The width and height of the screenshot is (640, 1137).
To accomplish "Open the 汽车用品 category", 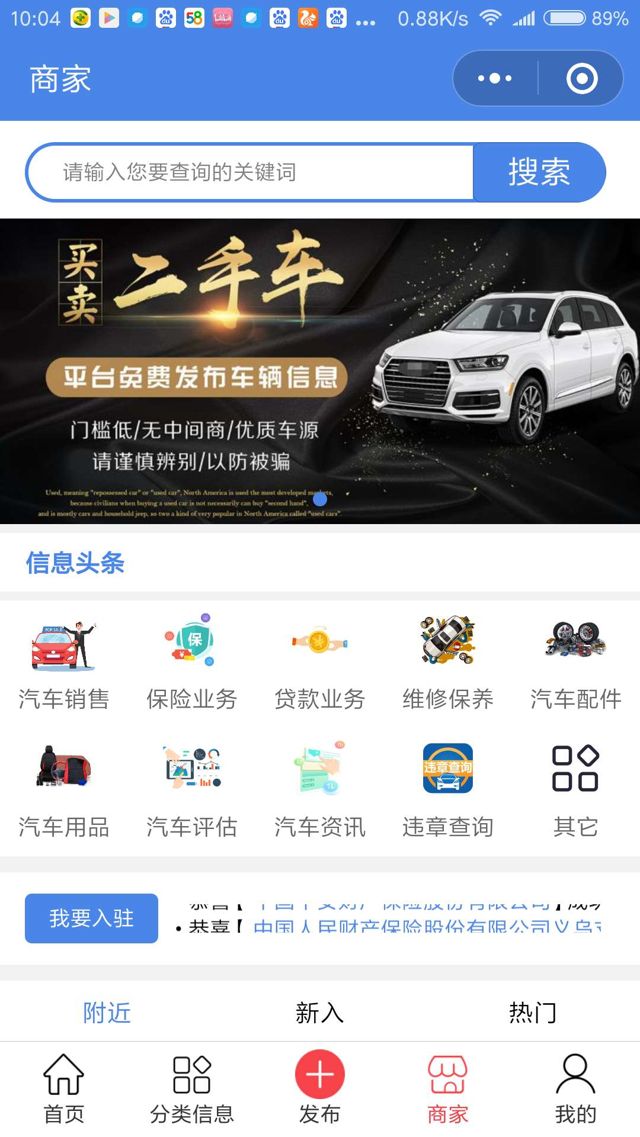I will coord(64,790).
